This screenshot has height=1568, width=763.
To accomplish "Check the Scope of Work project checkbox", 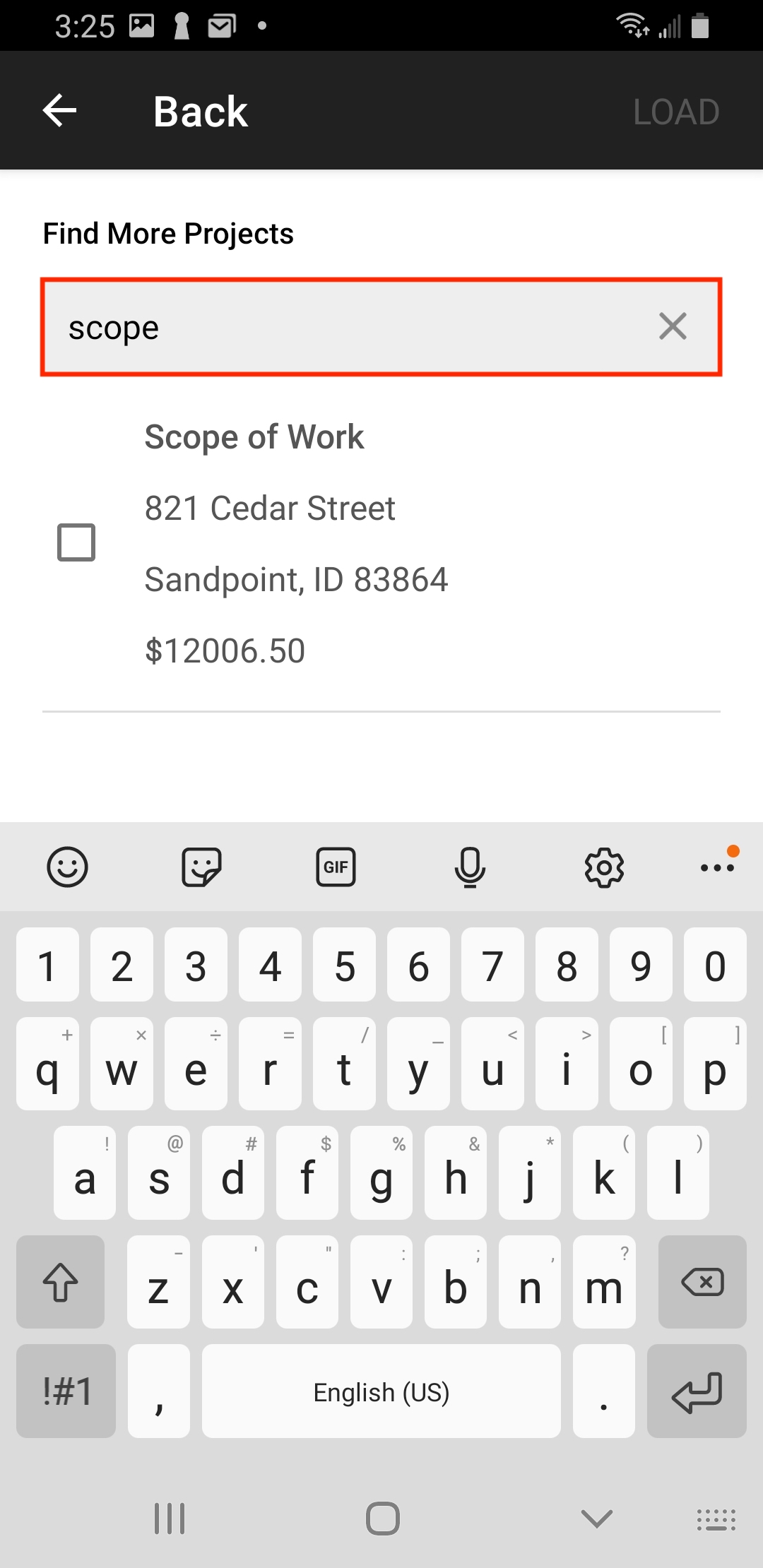I will pos(77,541).
